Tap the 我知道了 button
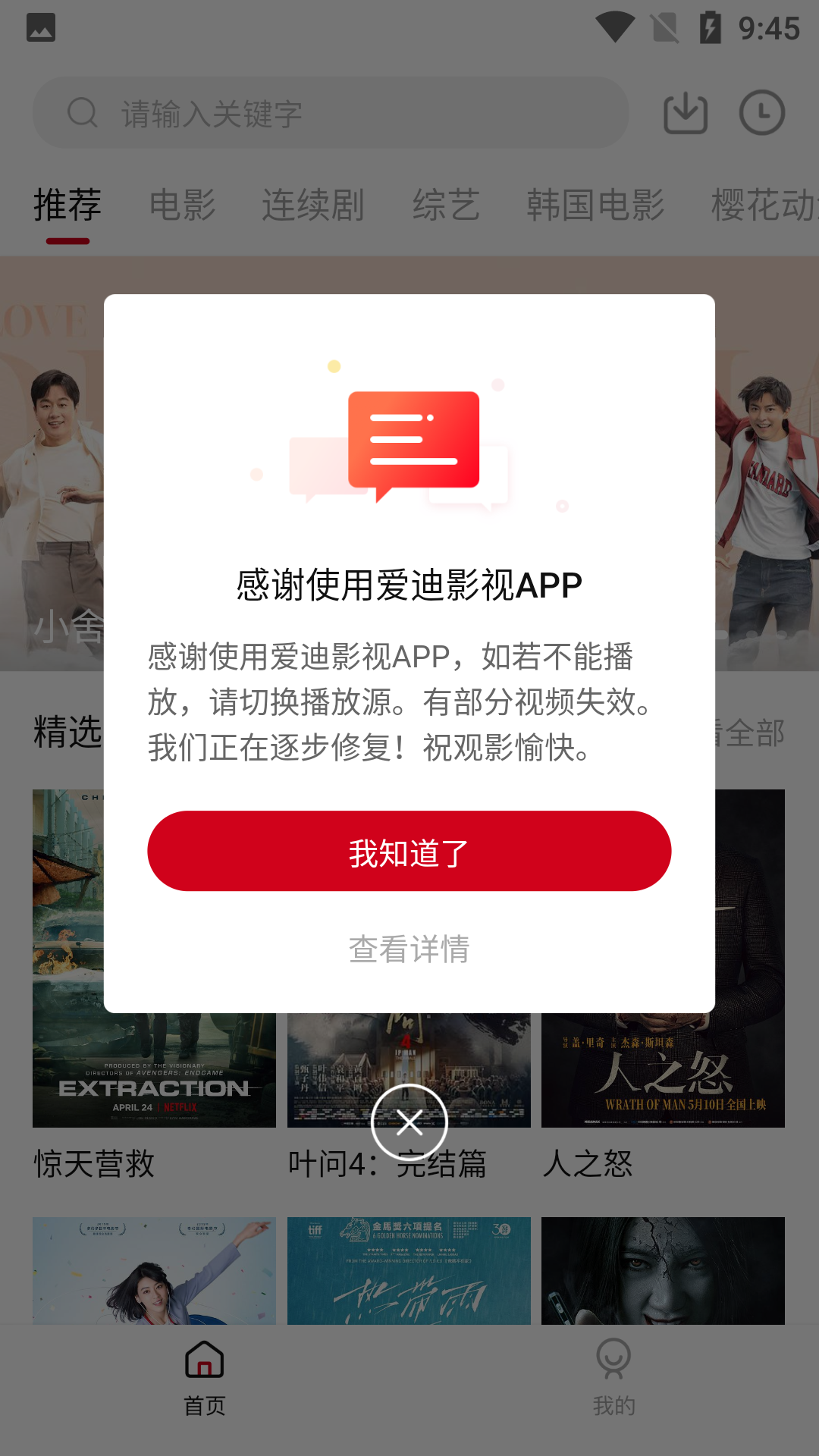Image resolution: width=819 pixels, height=1456 pixels. (409, 851)
